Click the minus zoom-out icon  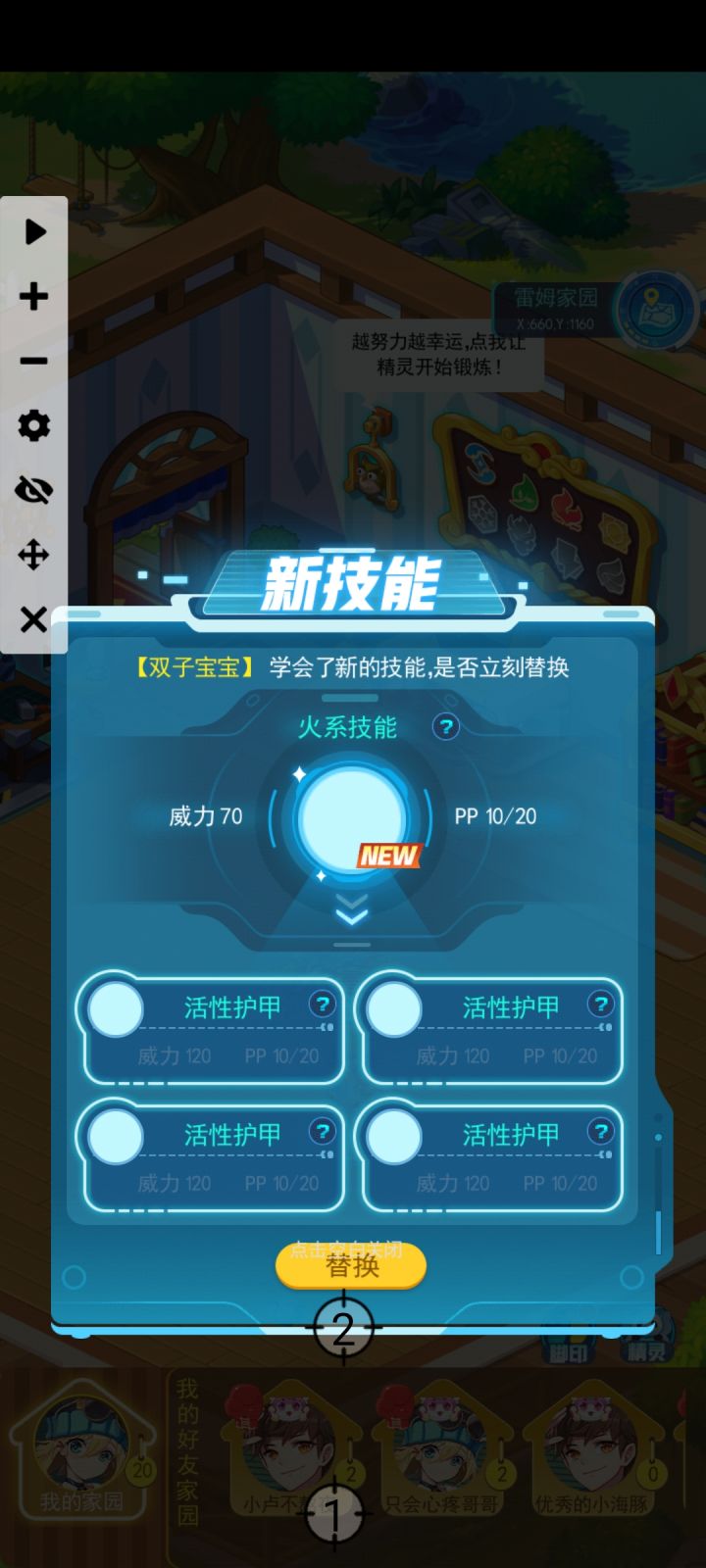34,361
